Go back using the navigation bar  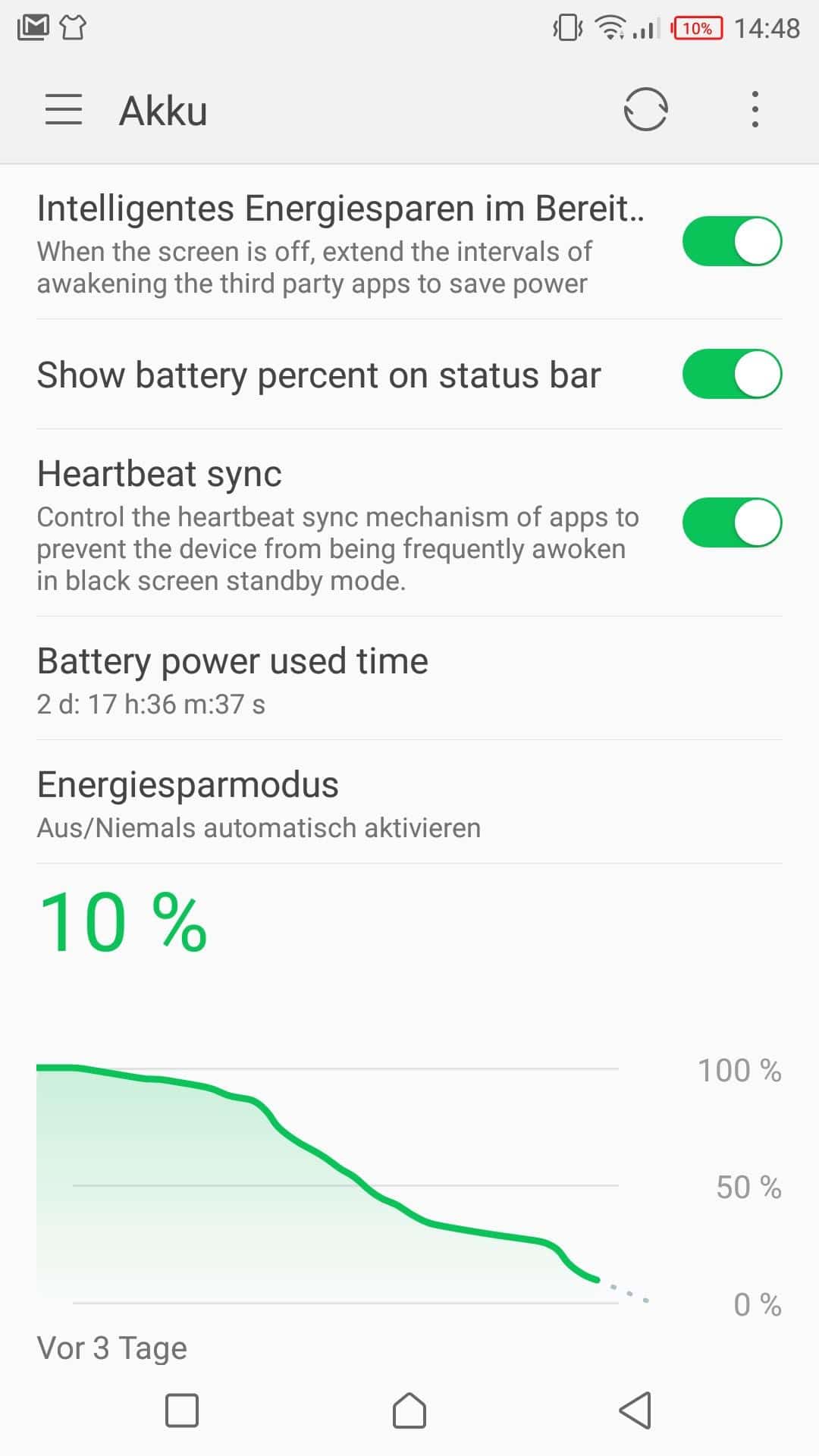(x=635, y=1410)
